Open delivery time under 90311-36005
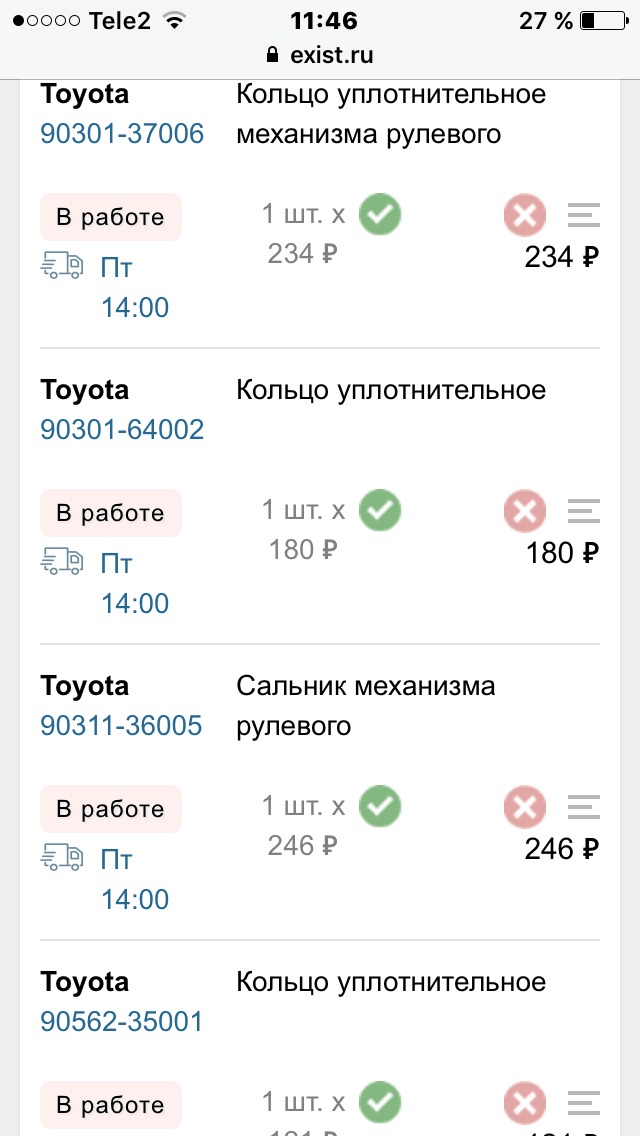The width and height of the screenshot is (640, 1136). point(135,880)
